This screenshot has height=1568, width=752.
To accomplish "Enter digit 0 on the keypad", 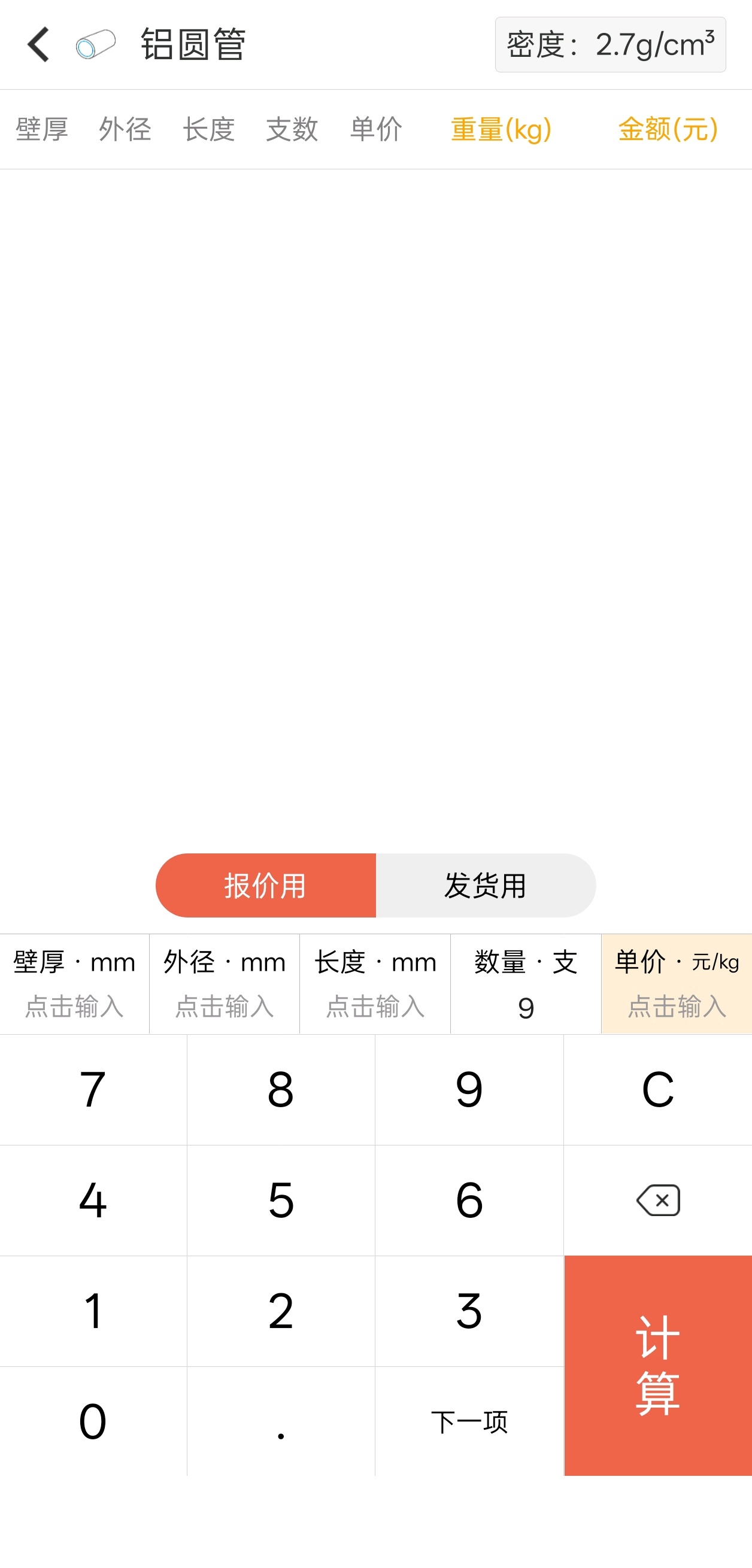I will tap(93, 1421).
